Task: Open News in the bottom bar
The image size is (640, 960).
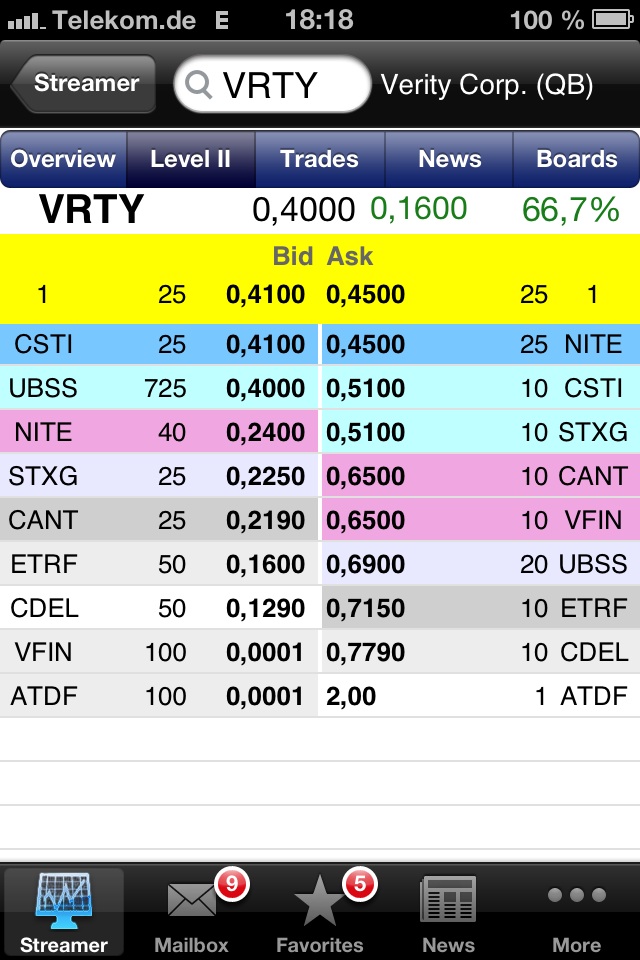Action: pos(448,912)
